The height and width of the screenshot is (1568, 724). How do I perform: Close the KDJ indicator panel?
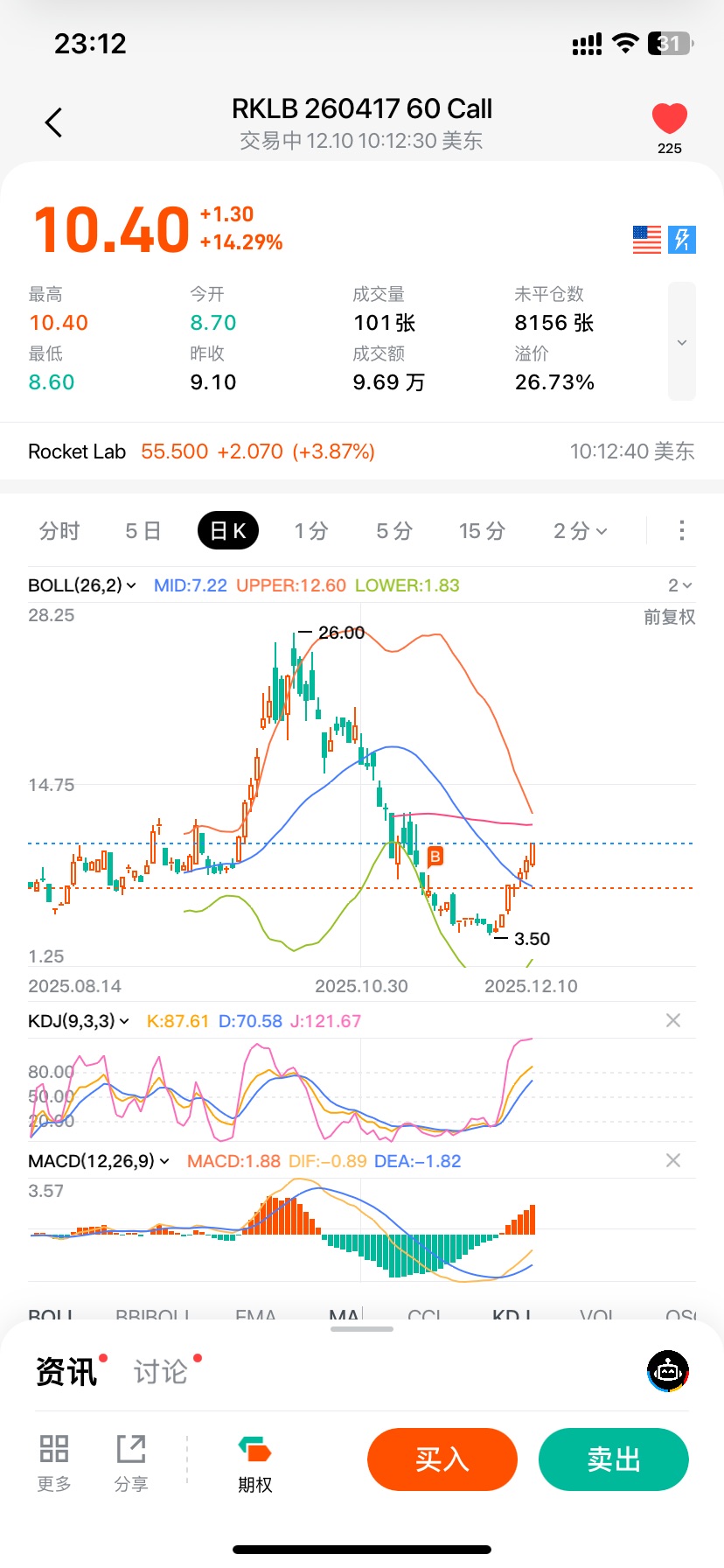672,1020
